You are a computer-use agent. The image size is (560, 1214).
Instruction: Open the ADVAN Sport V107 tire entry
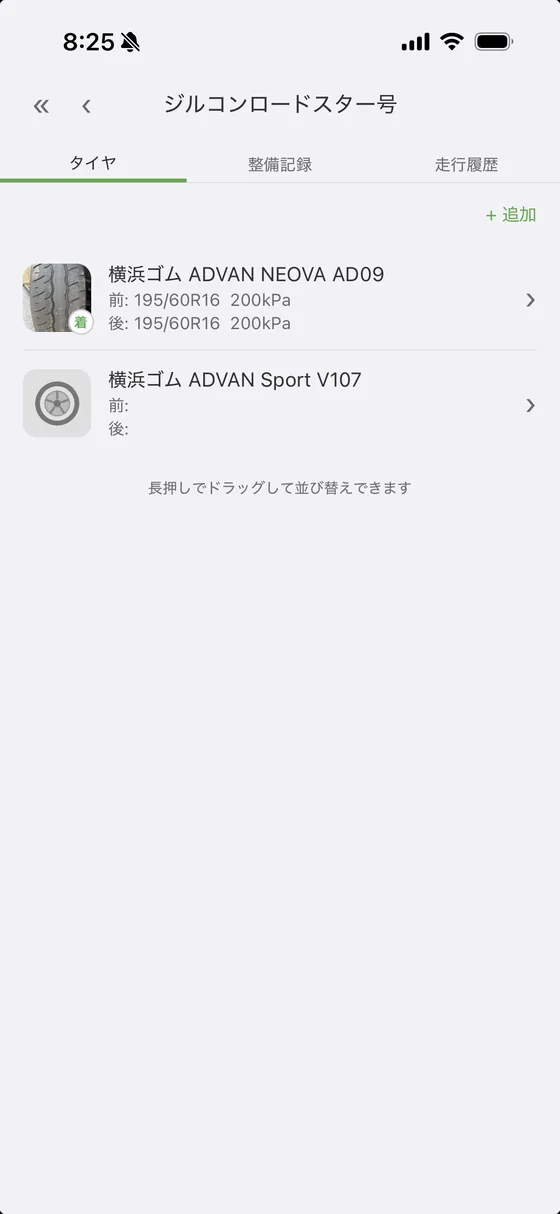pyautogui.click(x=280, y=404)
